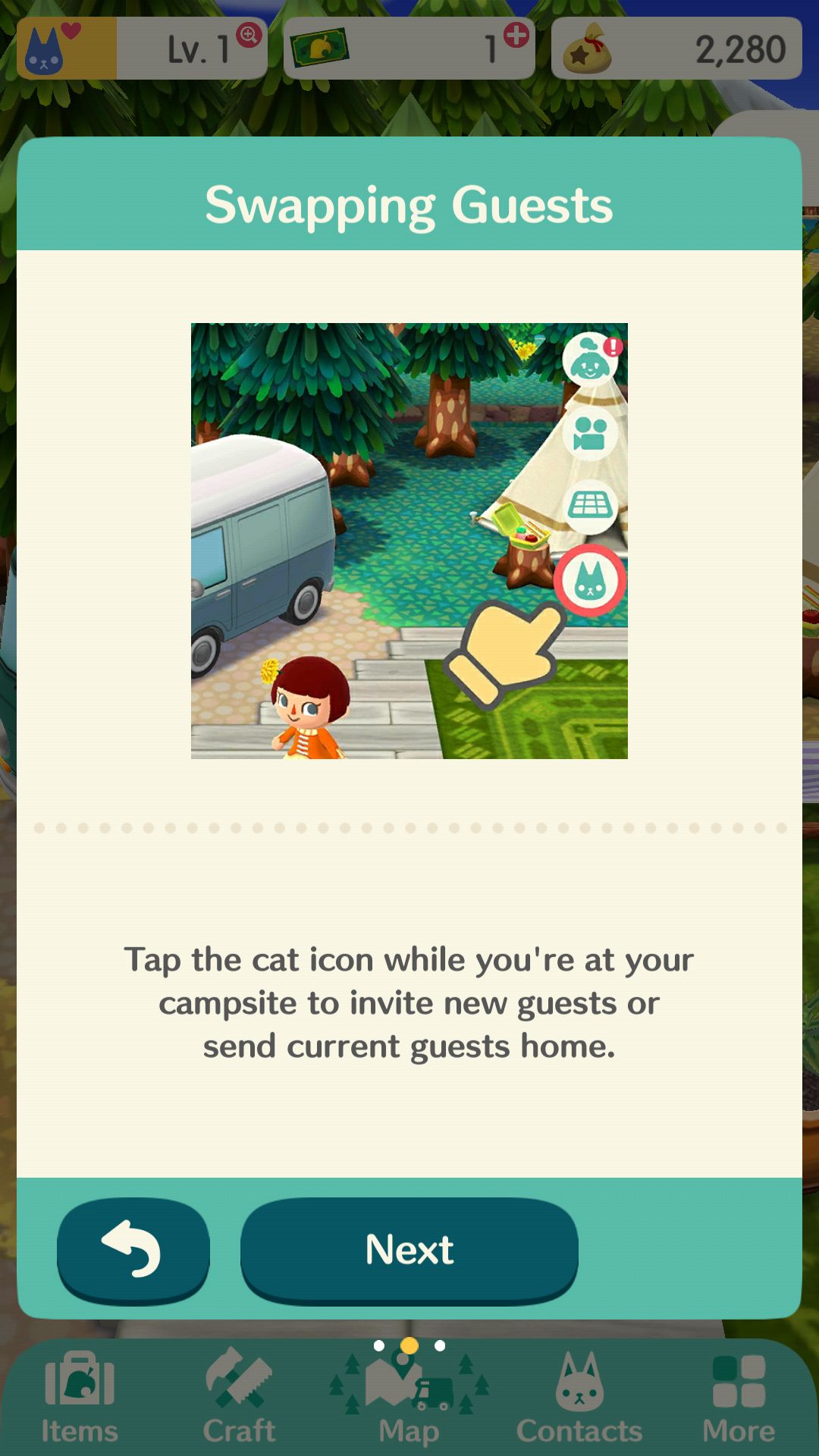
Task: Open the More menu tab
Action: [739, 1398]
